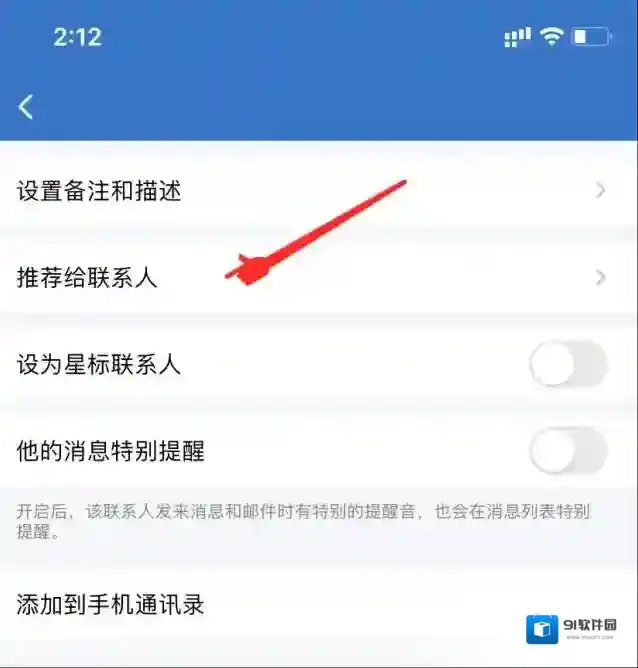
Task: Go back using the top-left arrow
Action: point(26,107)
